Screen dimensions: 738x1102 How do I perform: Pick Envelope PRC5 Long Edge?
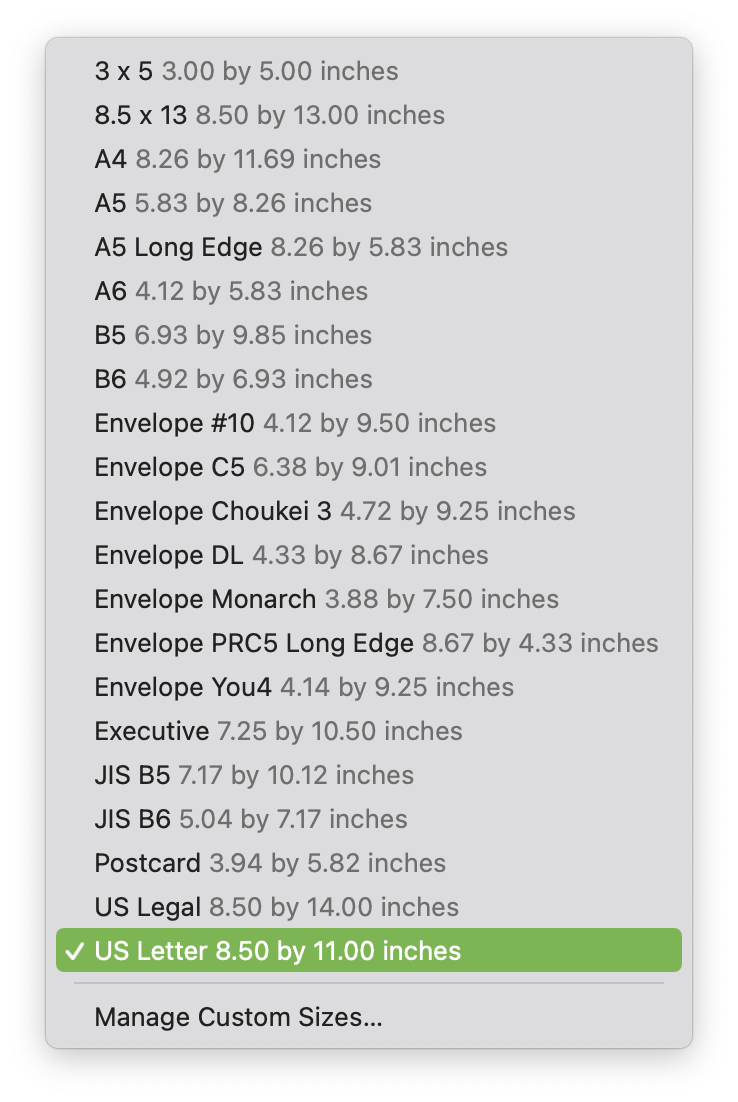(369, 643)
